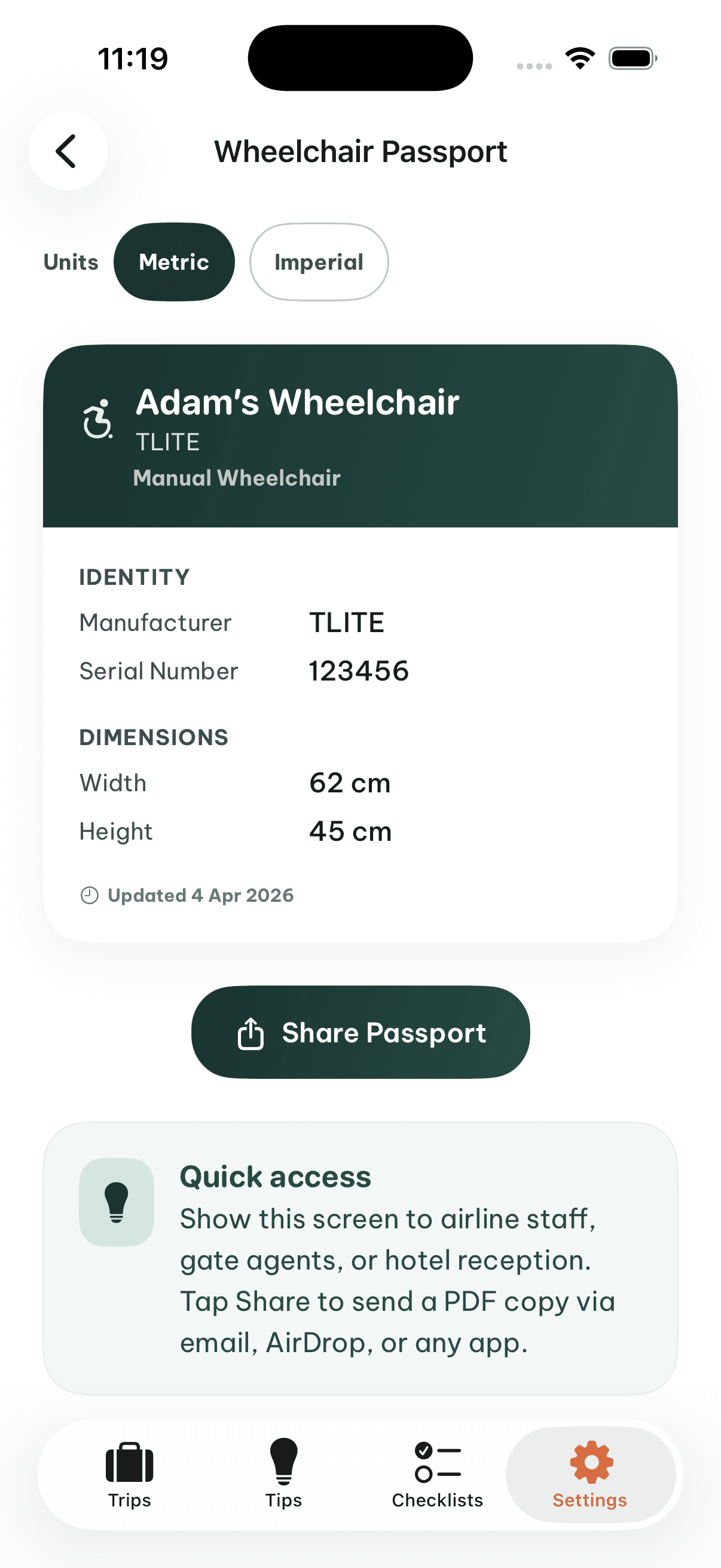
Task: Click the clock icon next to Updated date
Action: click(89, 895)
